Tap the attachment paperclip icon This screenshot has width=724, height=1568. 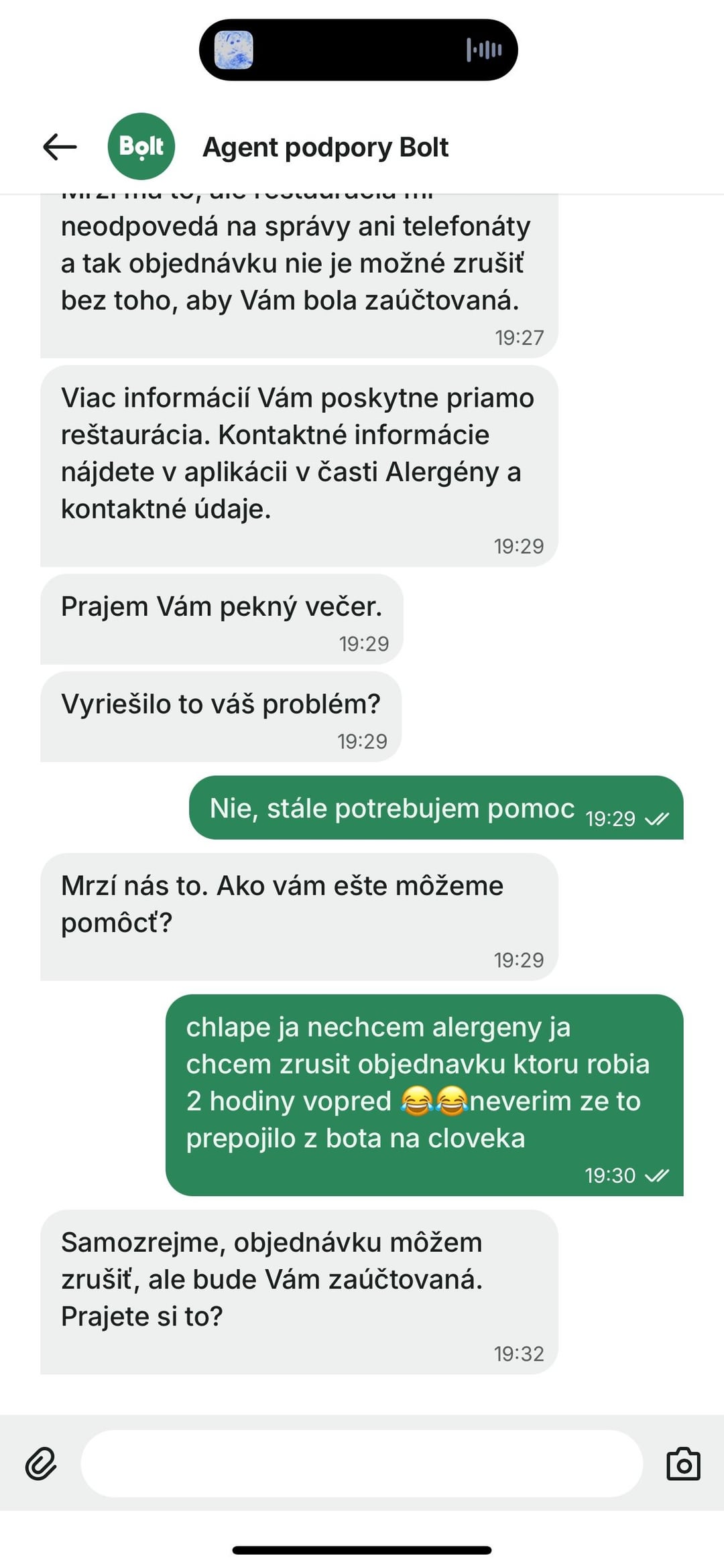[41, 1463]
